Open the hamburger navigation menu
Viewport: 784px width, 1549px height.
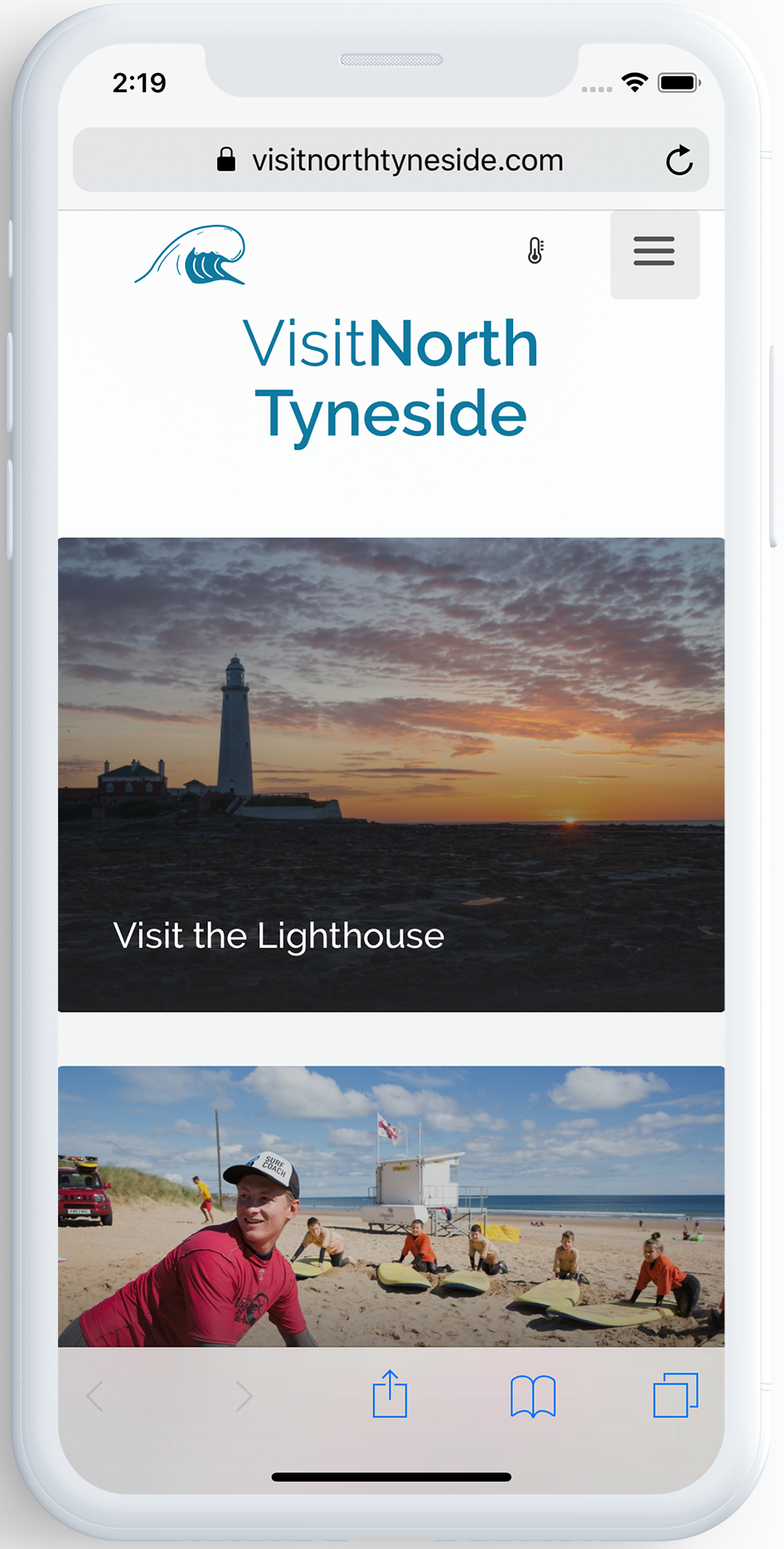point(655,252)
